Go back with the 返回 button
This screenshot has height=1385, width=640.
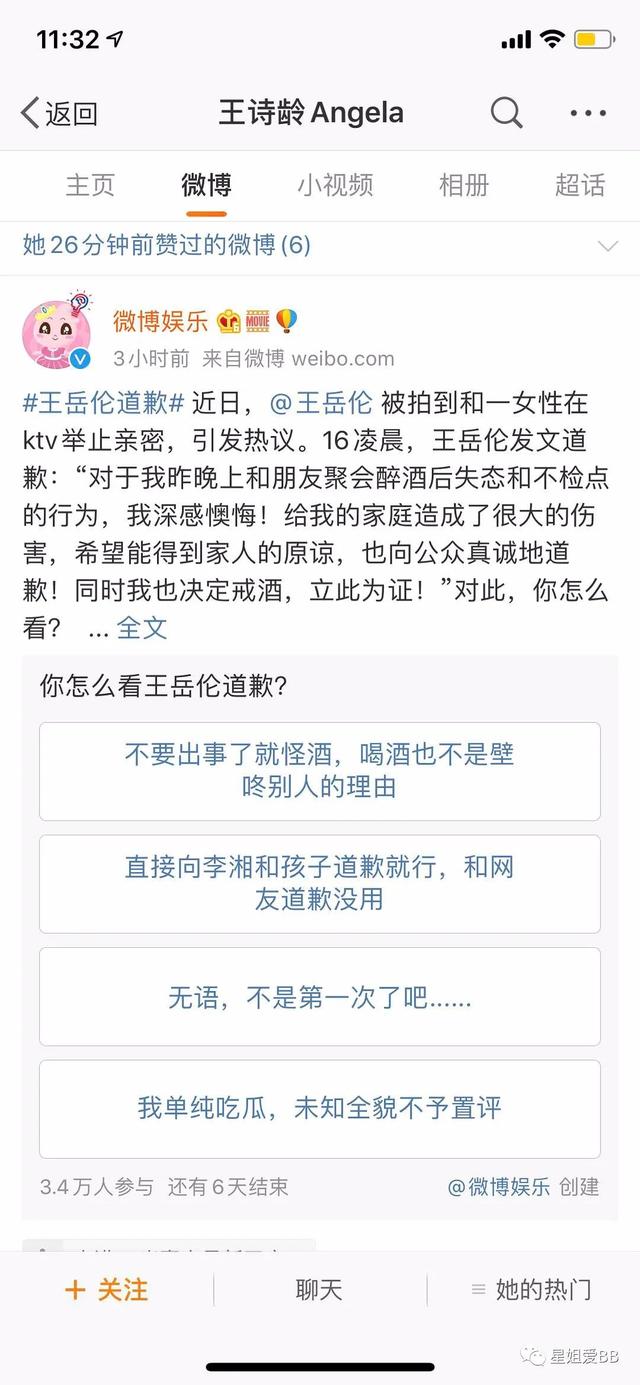click(60, 113)
